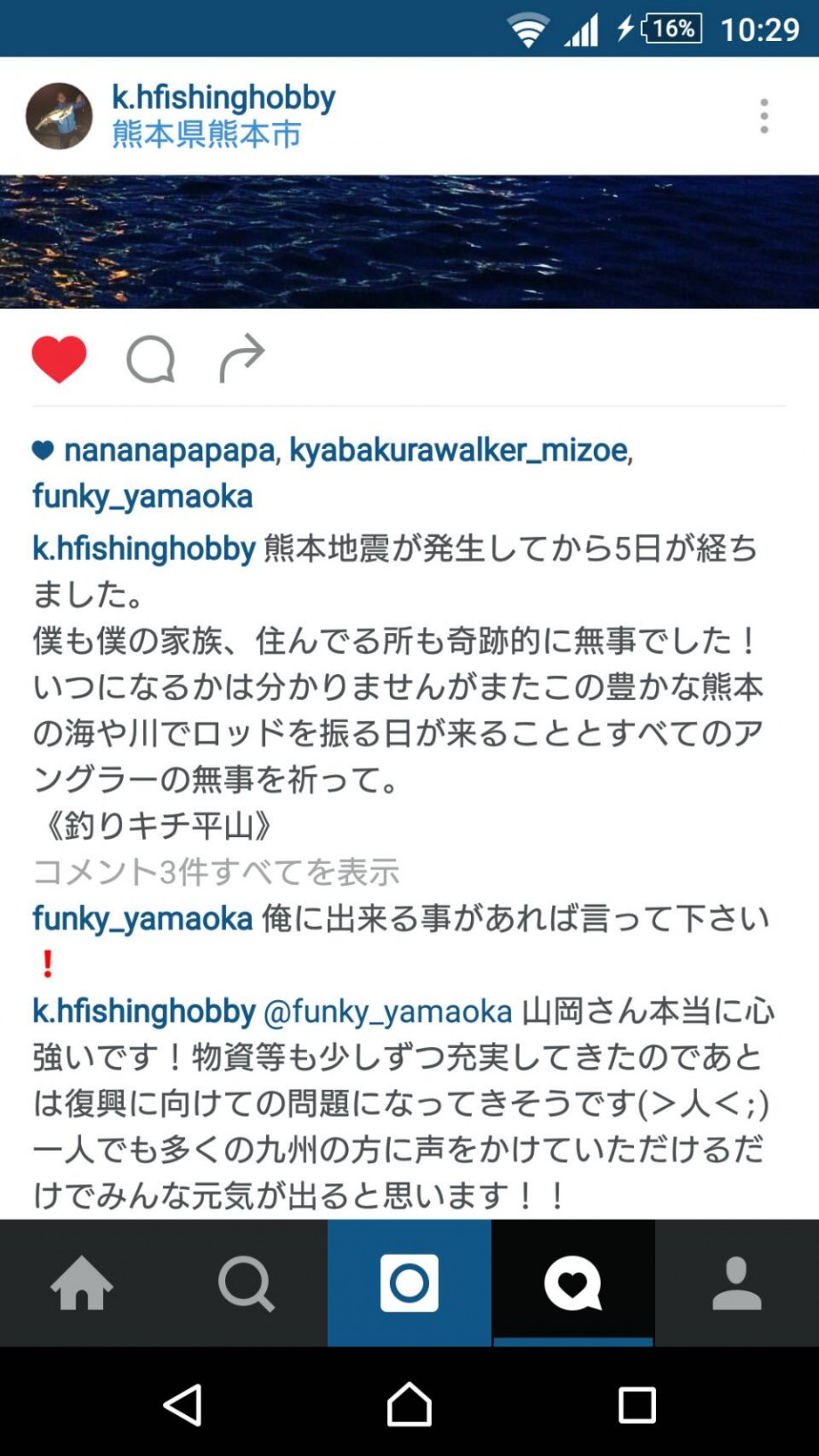This screenshot has height=1456, width=819.
Task: Go to the Home feed tab
Action: (x=82, y=1283)
